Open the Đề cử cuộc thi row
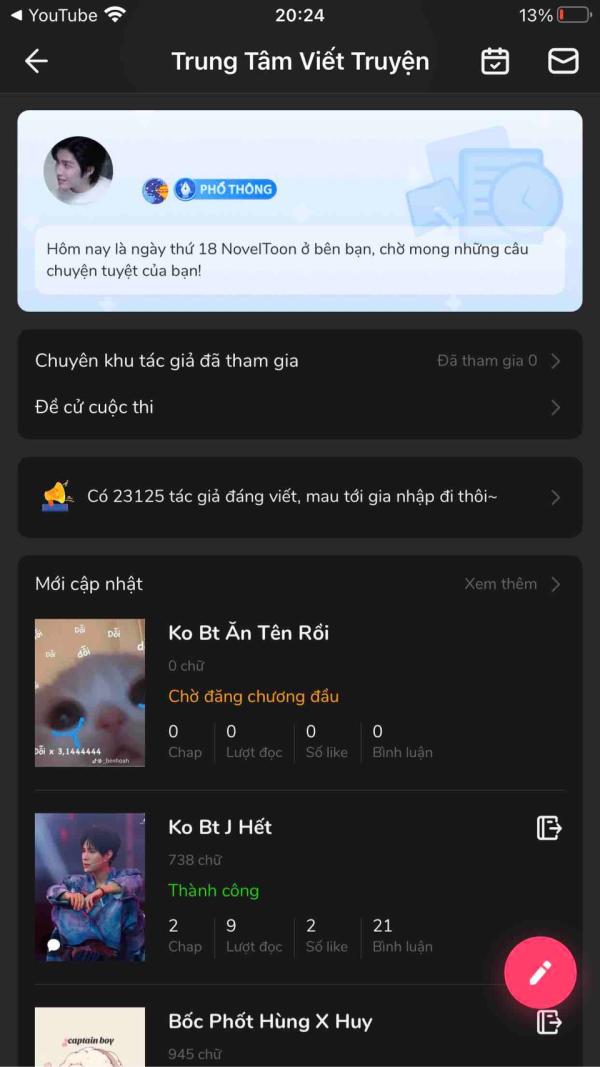 (x=299, y=407)
